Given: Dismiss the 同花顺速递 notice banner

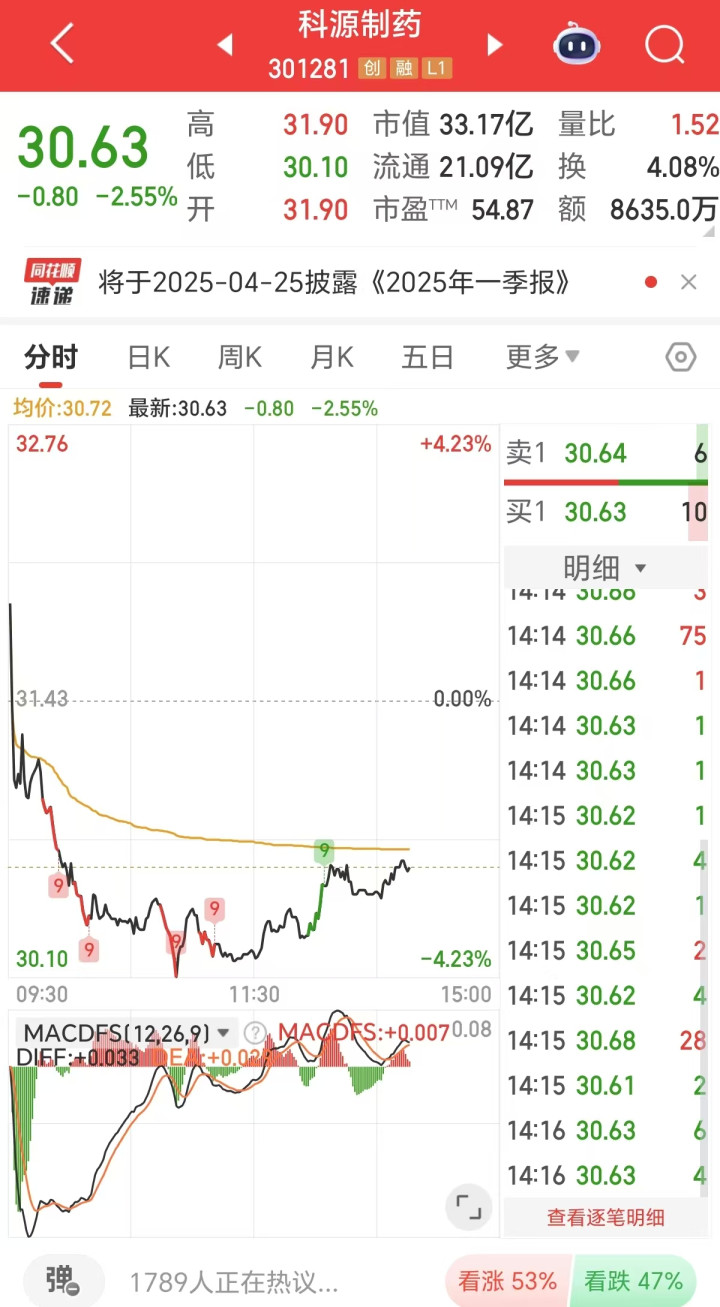Looking at the screenshot, I should [688, 283].
